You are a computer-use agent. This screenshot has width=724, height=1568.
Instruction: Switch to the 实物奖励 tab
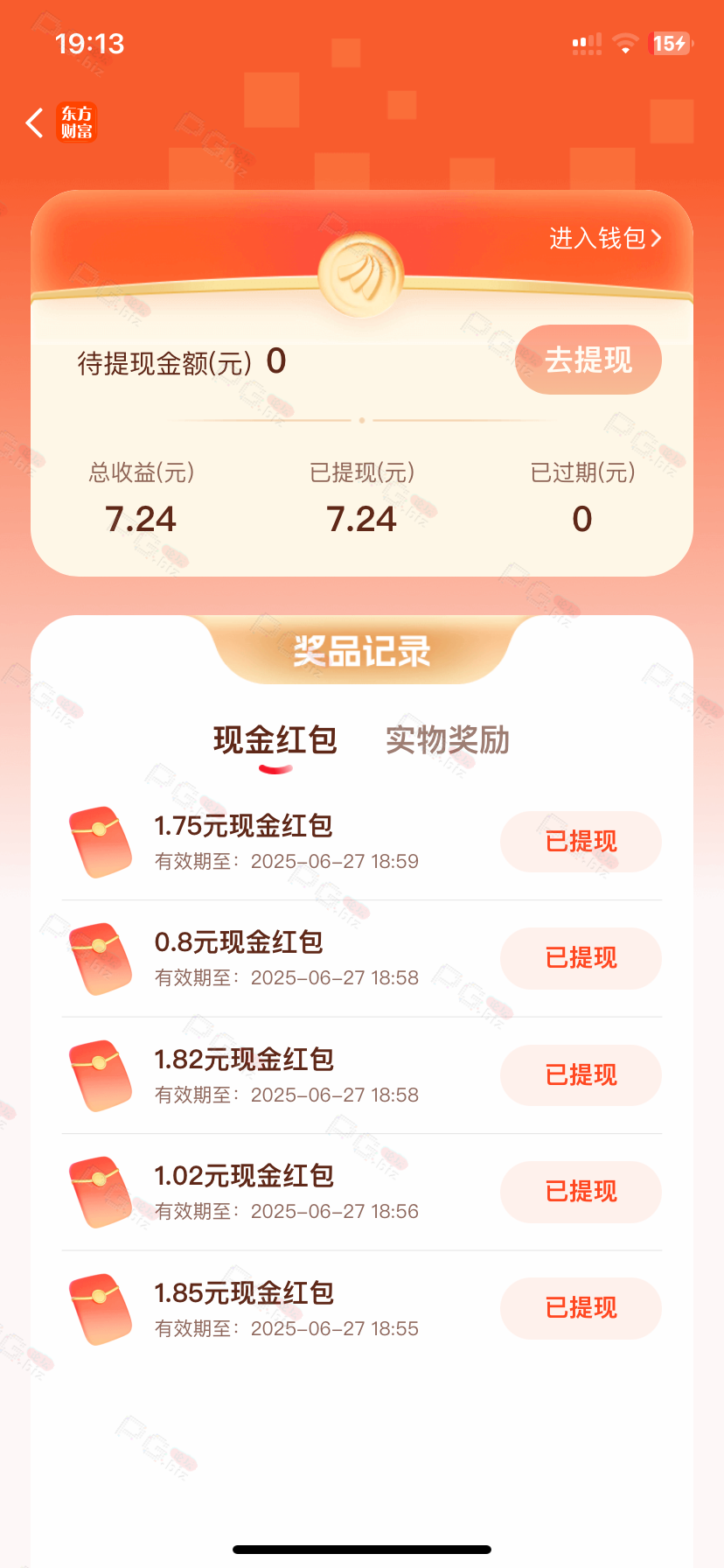point(448,740)
